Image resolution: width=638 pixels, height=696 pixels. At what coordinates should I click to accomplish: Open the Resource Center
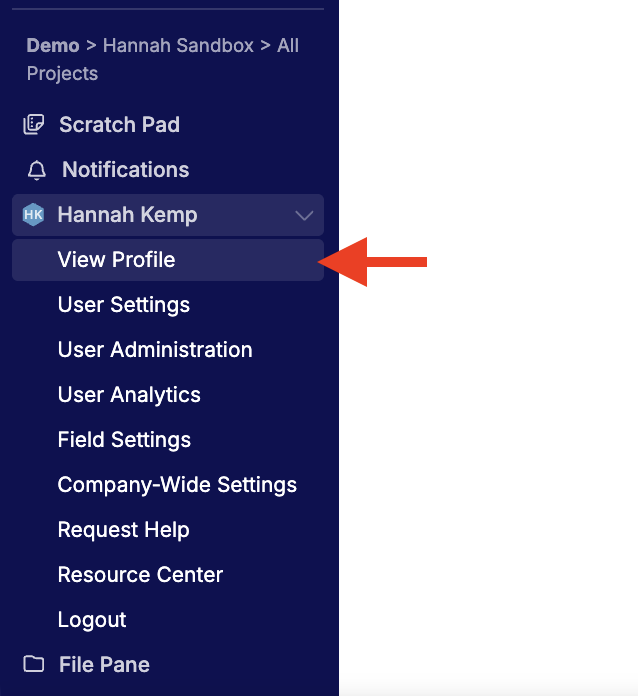tap(140, 575)
